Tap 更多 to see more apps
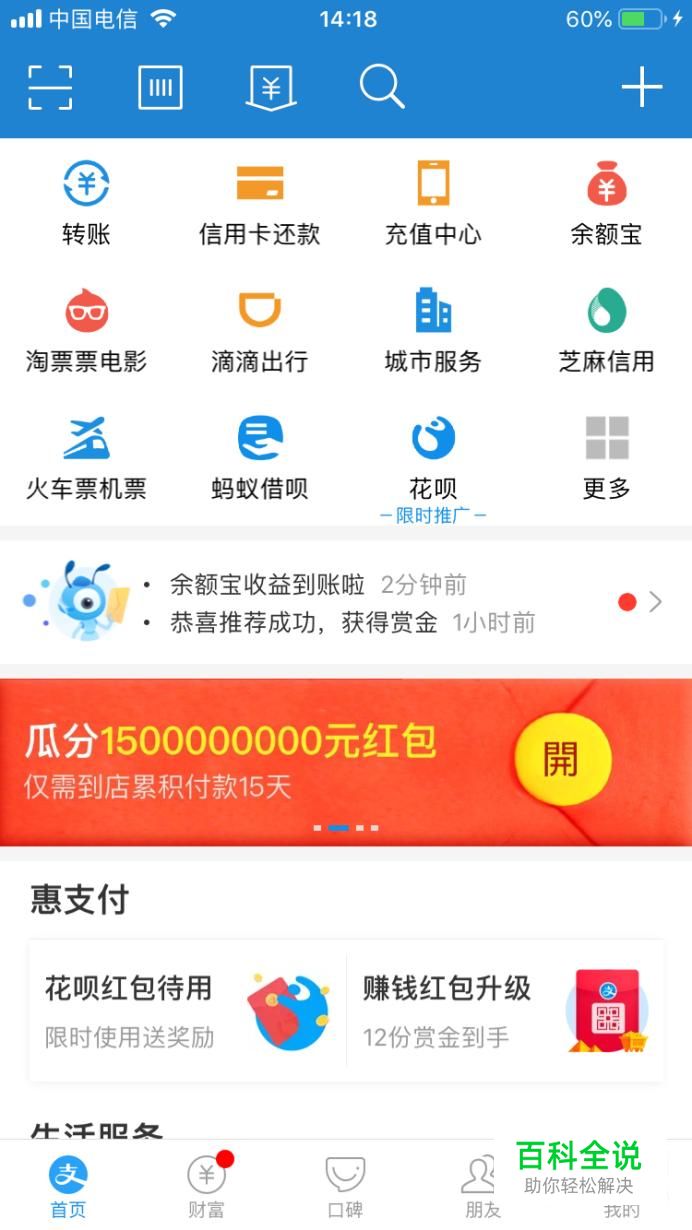This screenshot has width=692, height=1230. (606, 458)
